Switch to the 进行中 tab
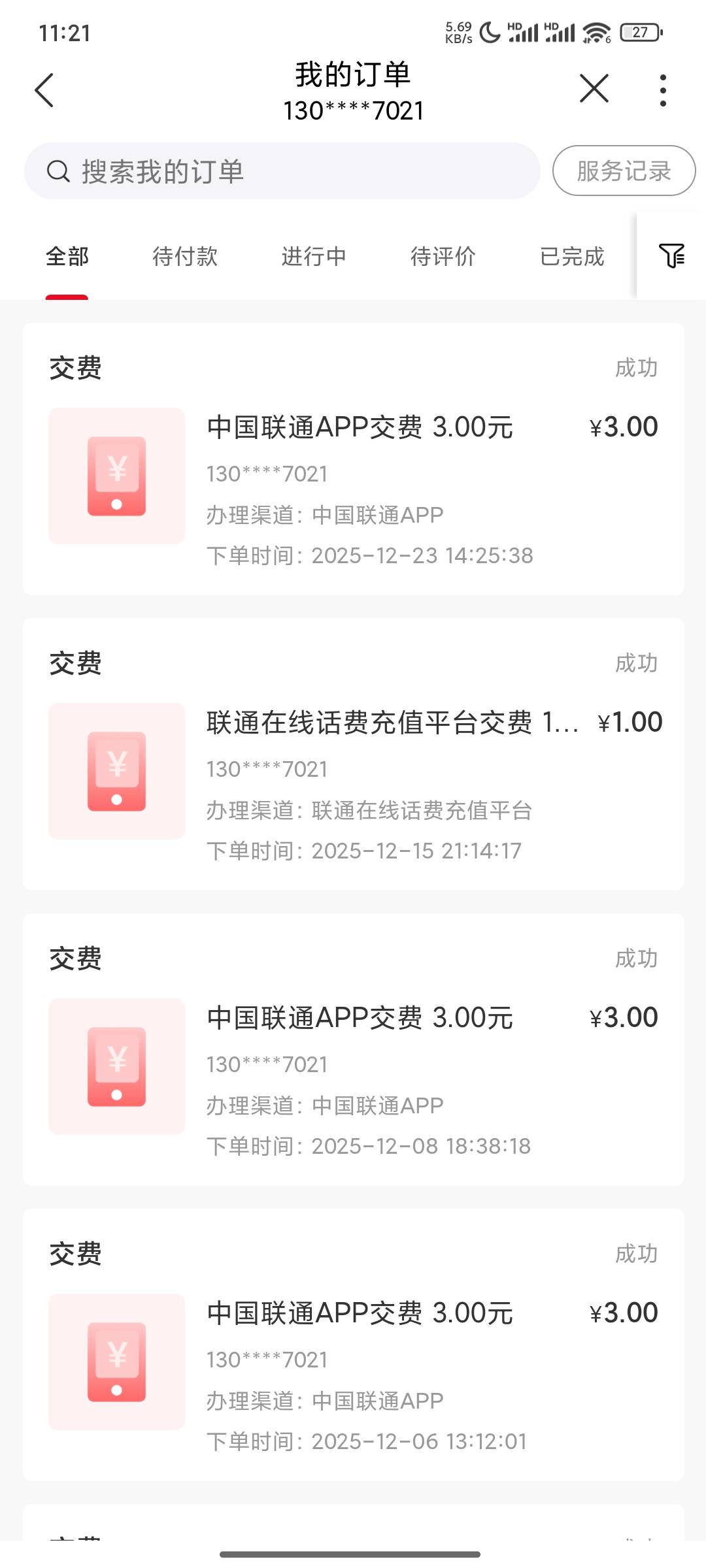This screenshot has width=706, height=1568. (314, 257)
